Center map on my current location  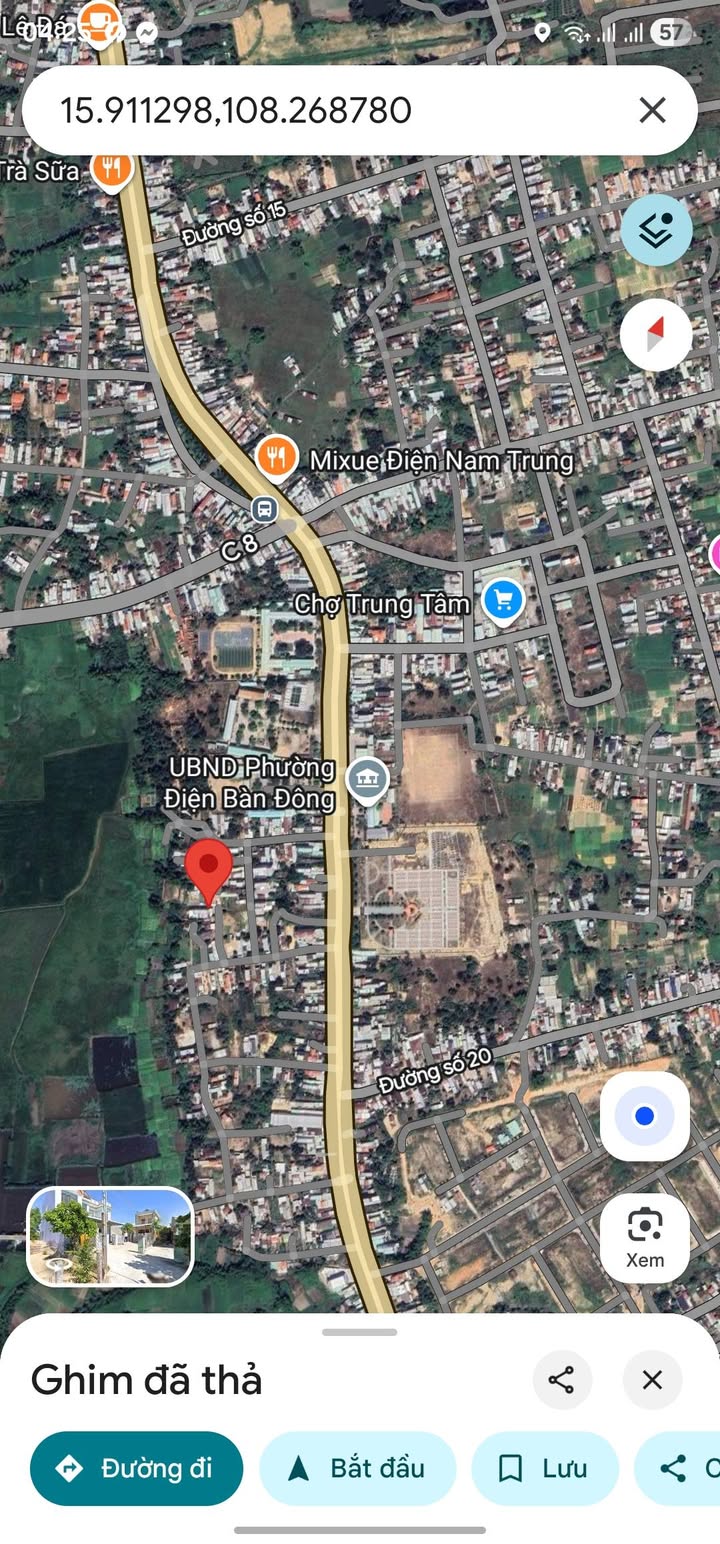[645, 1116]
